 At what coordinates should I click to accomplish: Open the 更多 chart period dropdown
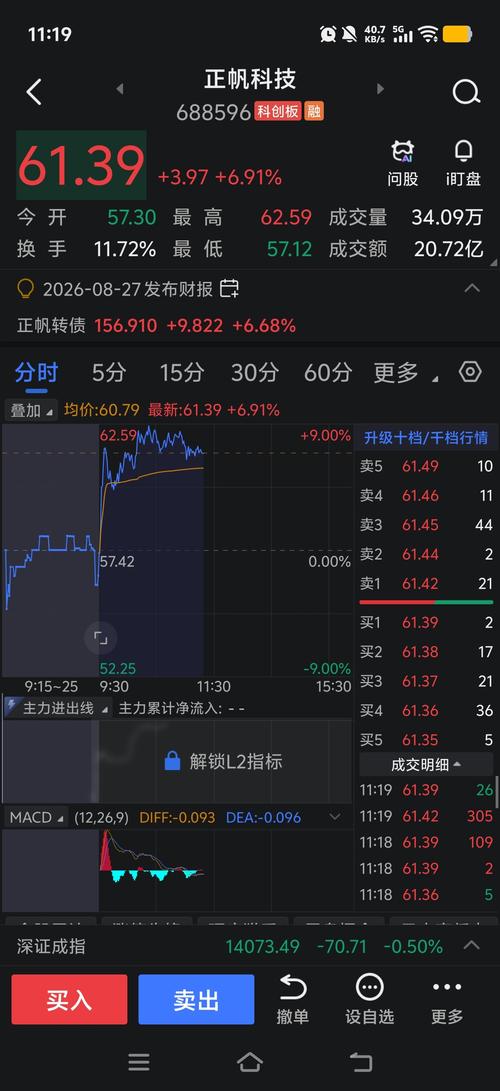pos(406,373)
